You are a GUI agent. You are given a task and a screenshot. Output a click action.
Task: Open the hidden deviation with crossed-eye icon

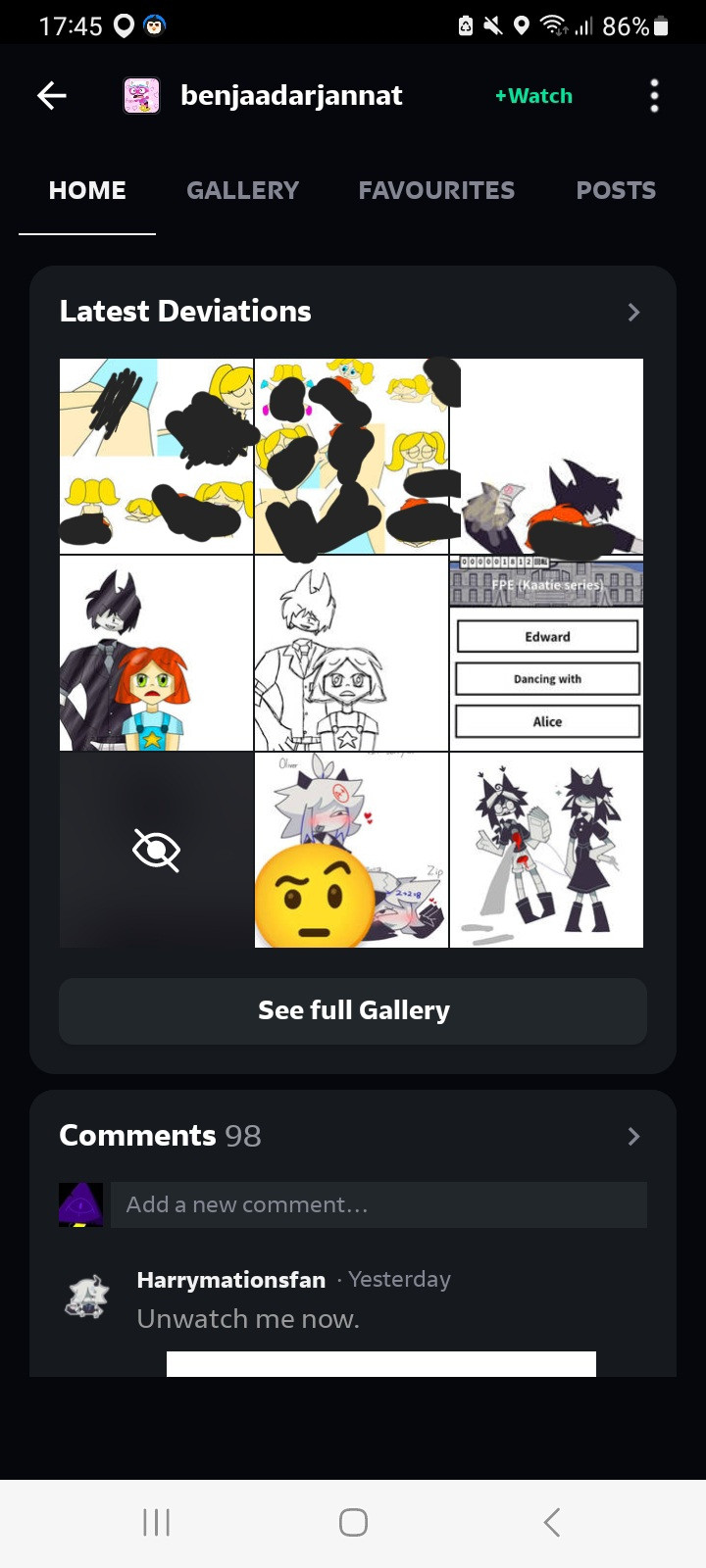[156, 850]
